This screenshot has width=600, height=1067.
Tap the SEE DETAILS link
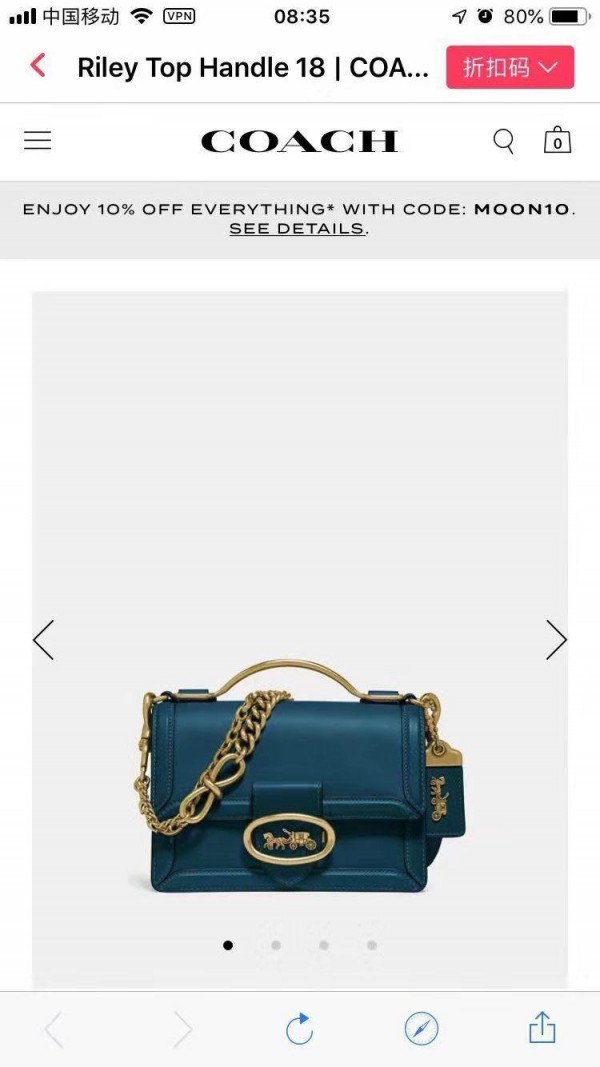(x=296, y=229)
